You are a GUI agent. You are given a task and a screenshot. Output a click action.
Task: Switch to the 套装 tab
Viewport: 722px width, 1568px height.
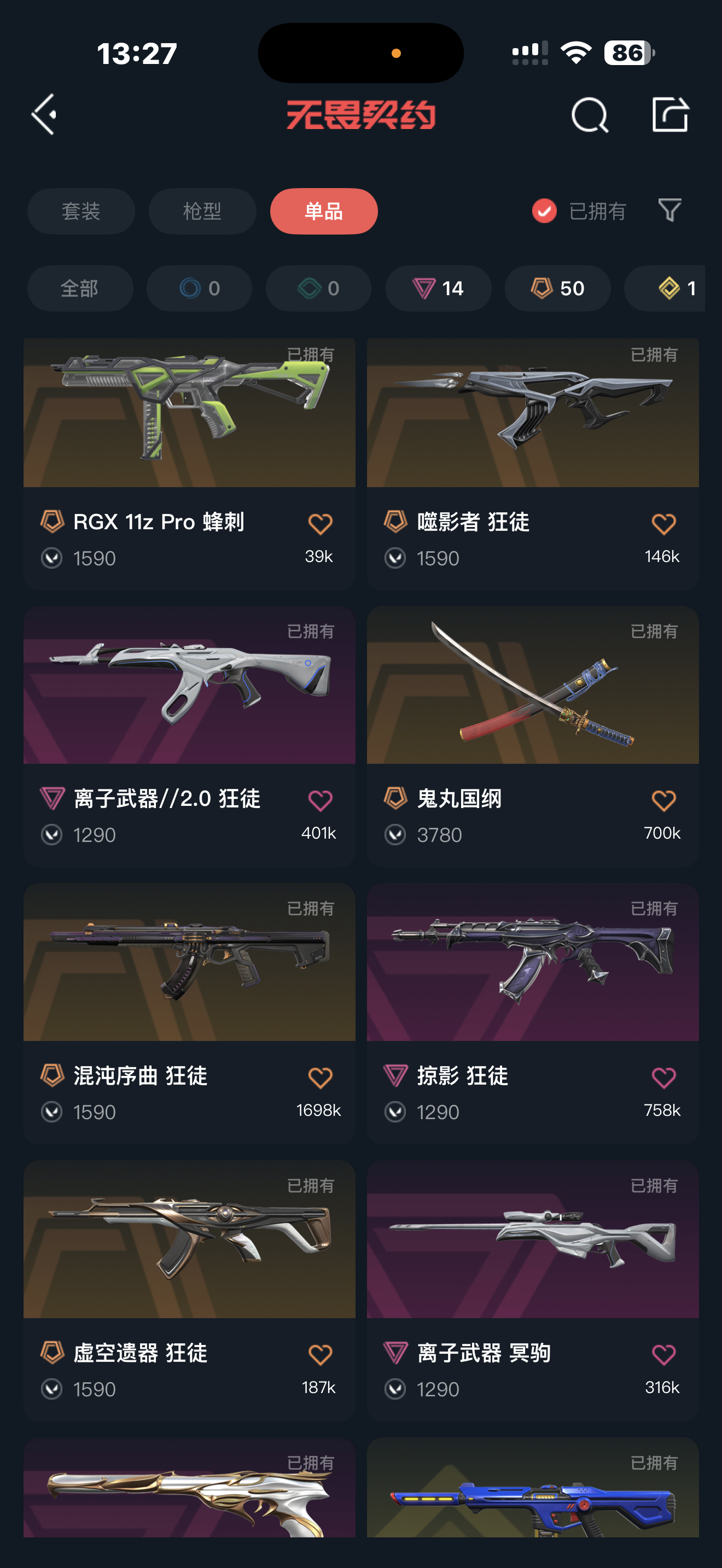click(81, 211)
